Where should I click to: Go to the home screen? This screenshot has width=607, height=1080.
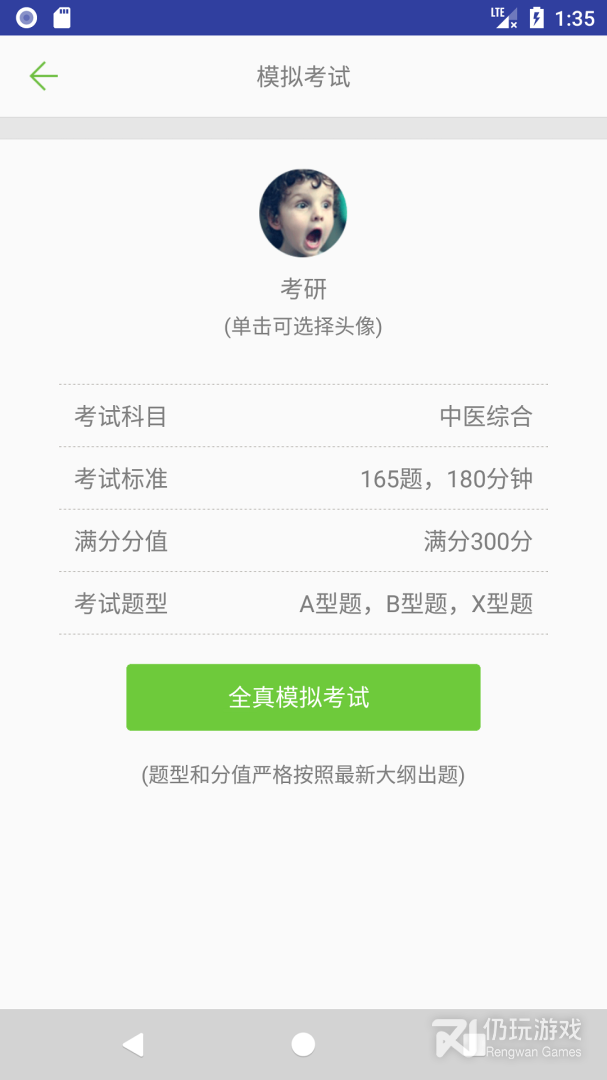pos(303,1044)
